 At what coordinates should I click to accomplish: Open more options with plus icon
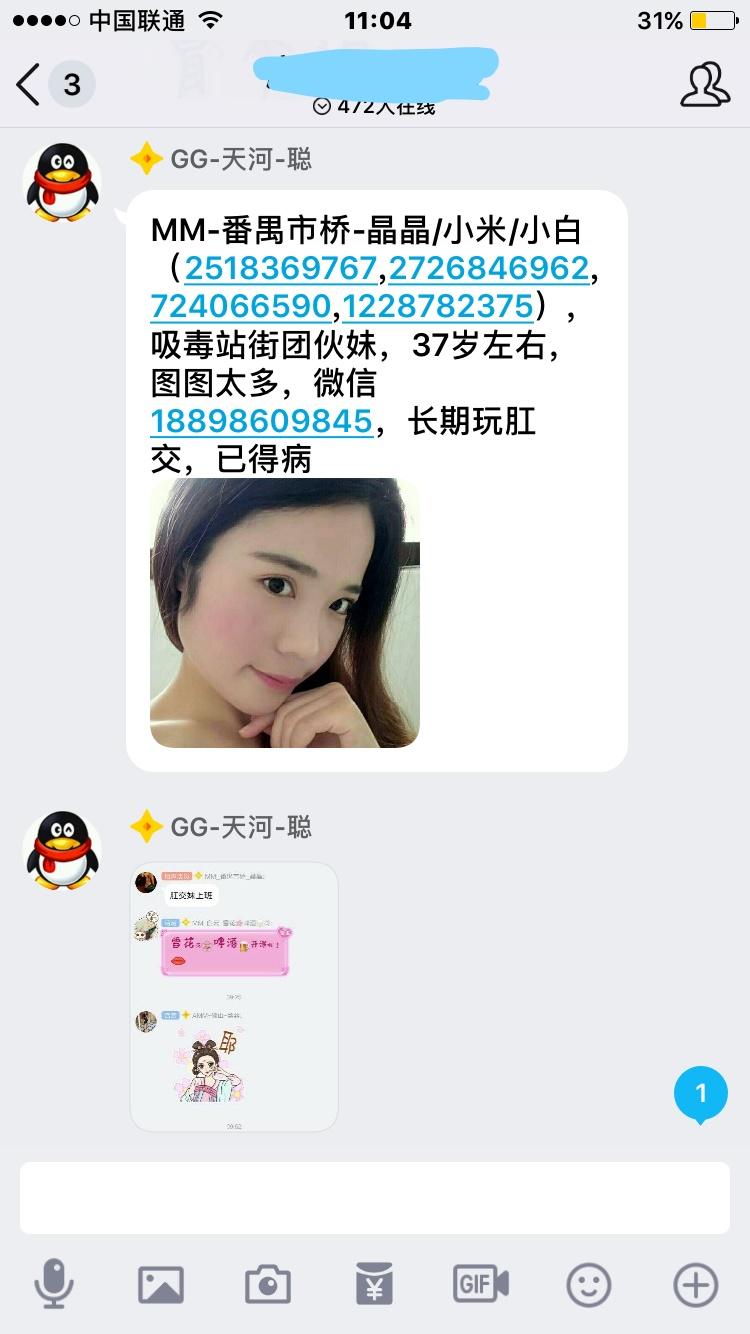pos(695,1284)
